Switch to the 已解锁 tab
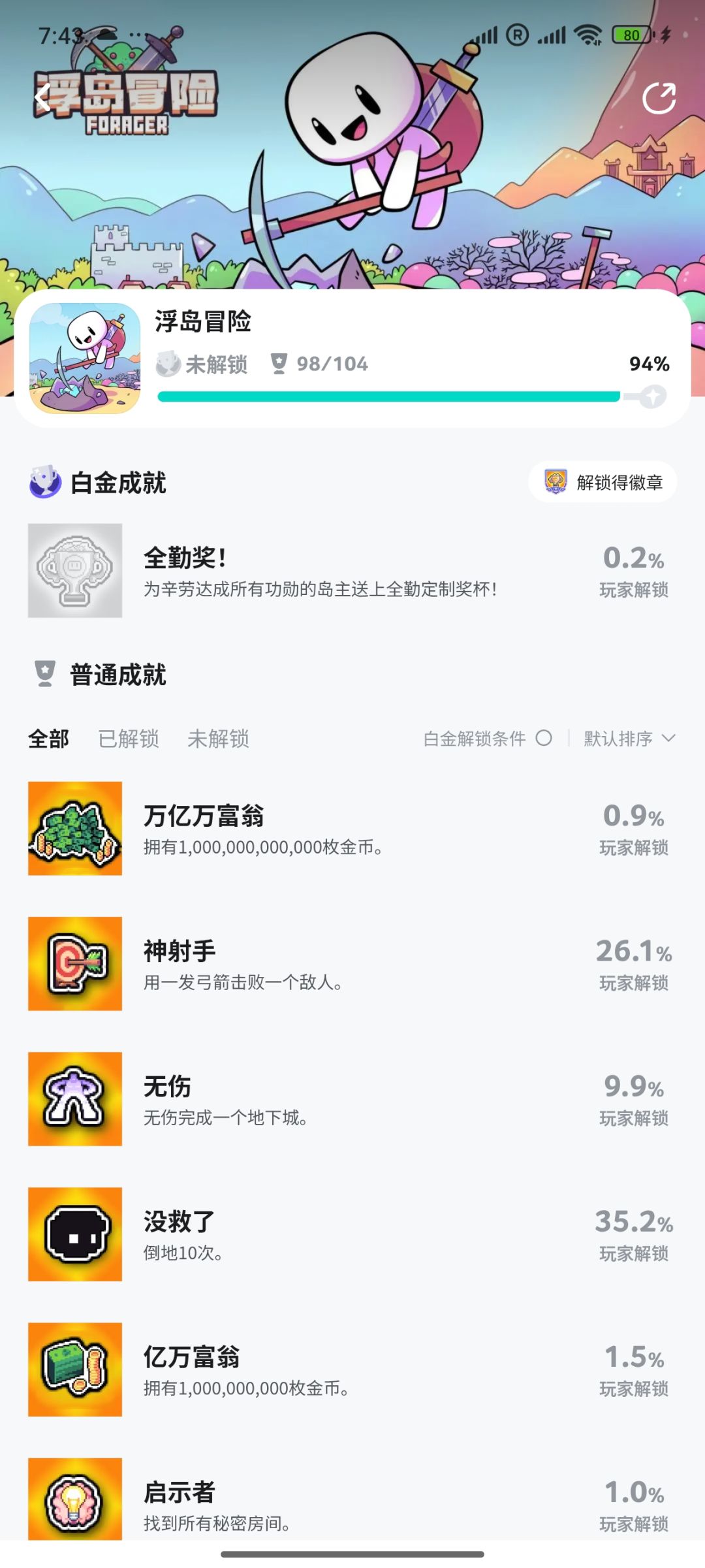 pos(129,739)
